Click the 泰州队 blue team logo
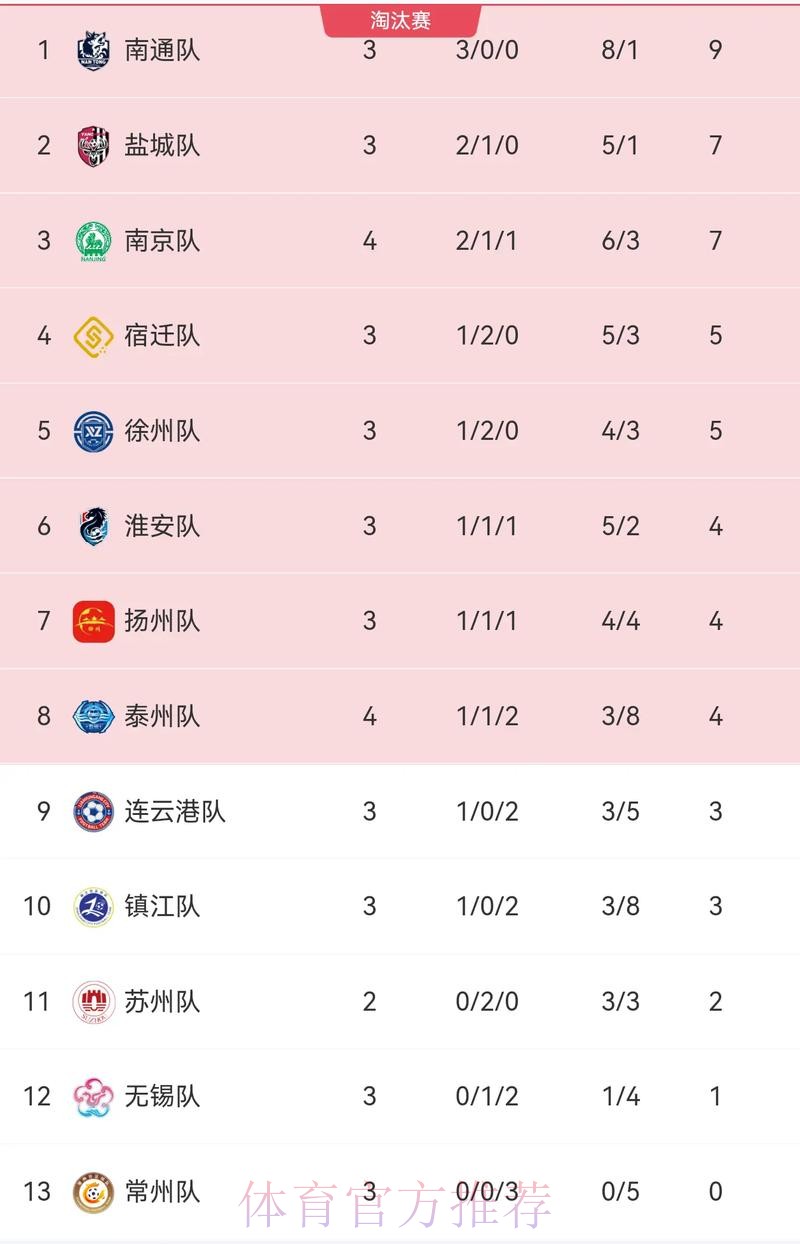This screenshot has width=800, height=1244. (x=95, y=716)
